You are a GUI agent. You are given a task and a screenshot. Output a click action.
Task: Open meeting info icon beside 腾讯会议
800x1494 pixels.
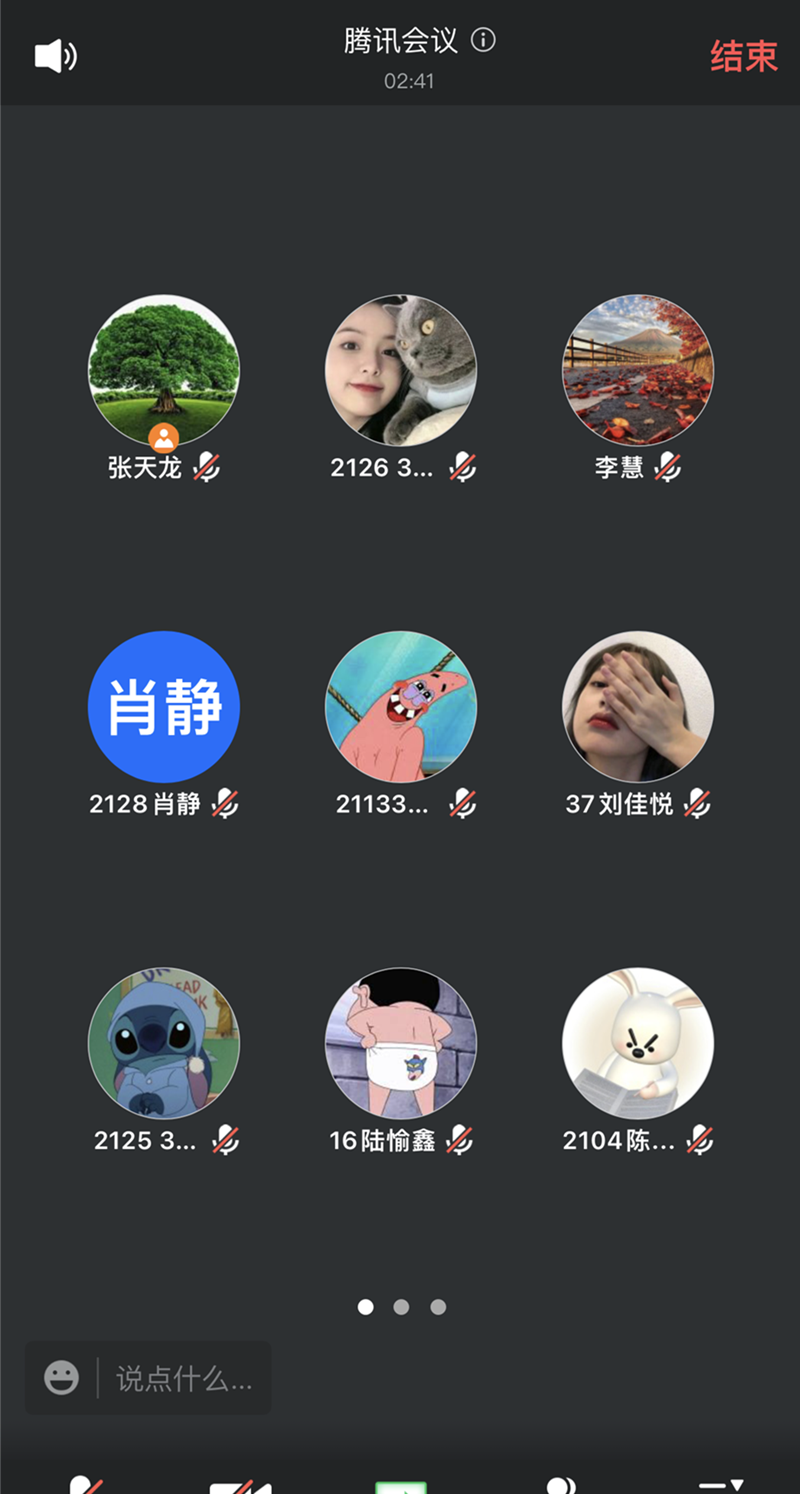click(x=483, y=40)
